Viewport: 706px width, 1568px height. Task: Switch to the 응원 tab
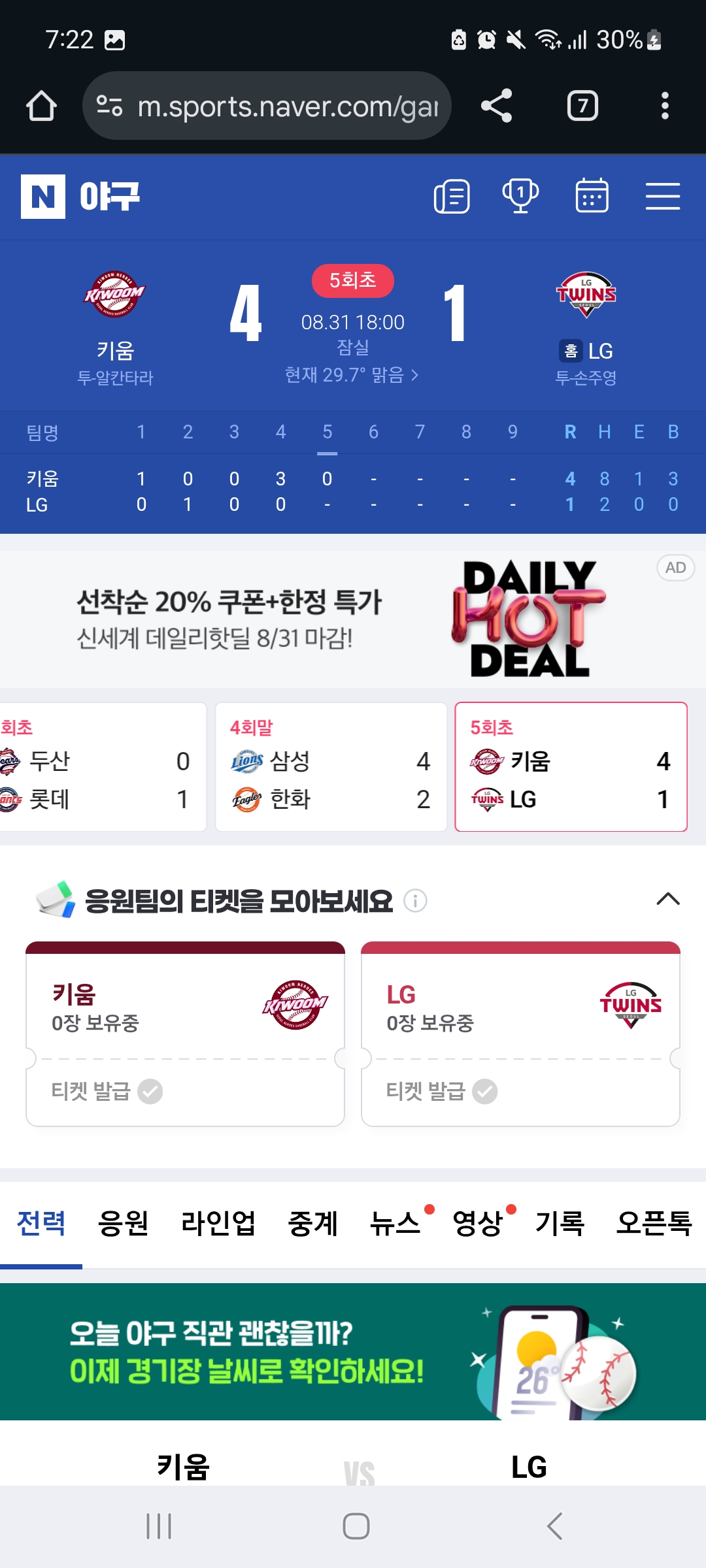(x=123, y=1223)
